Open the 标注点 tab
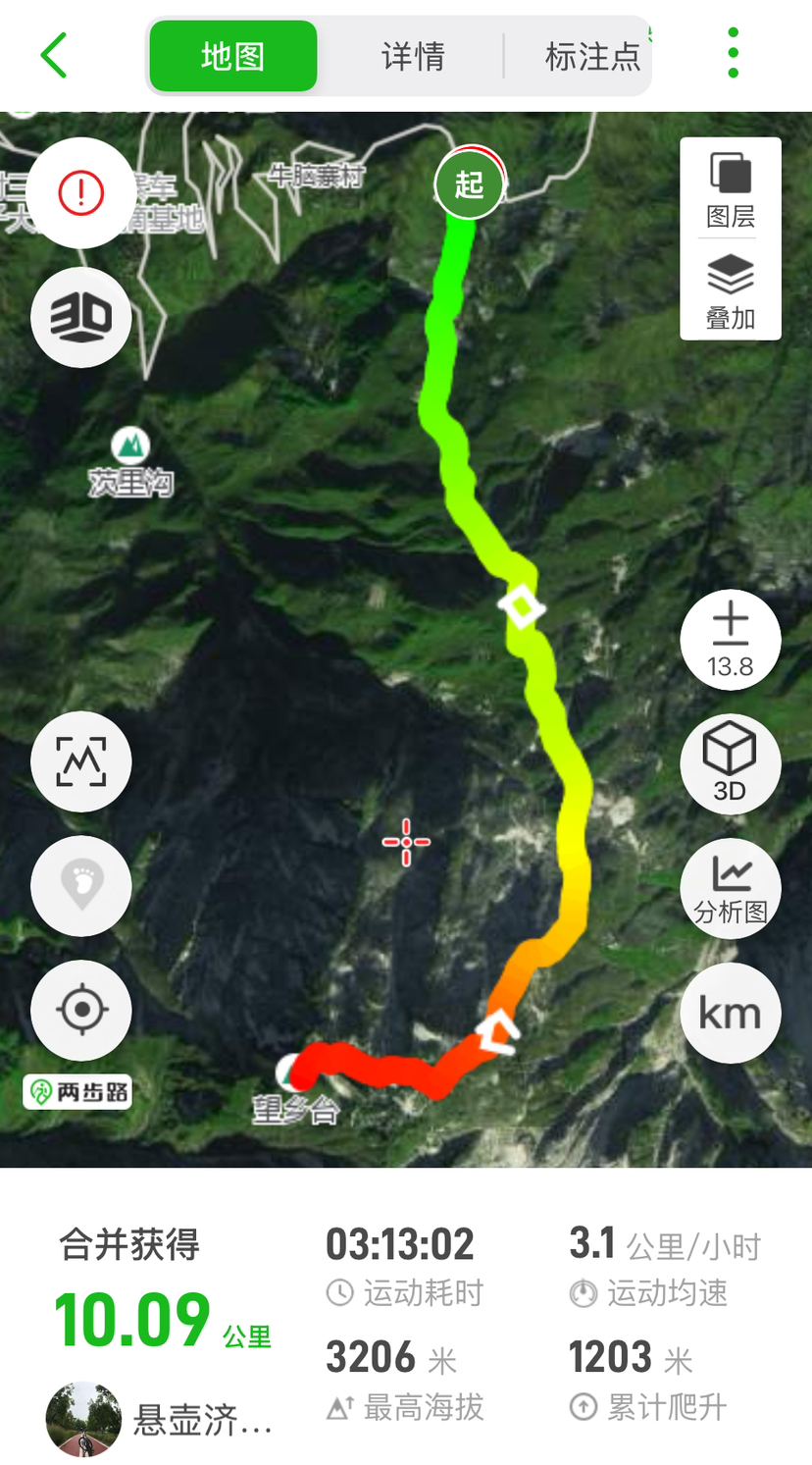812x1465 pixels. click(x=591, y=57)
